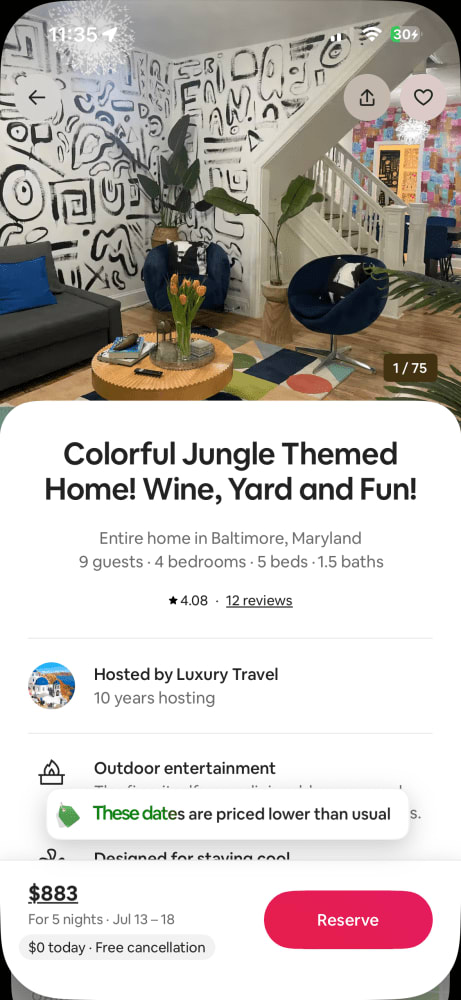Image resolution: width=461 pixels, height=1000 pixels.
Task: Open the $883 price breakdown
Action: pyautogui.click(x=53, y=893)
